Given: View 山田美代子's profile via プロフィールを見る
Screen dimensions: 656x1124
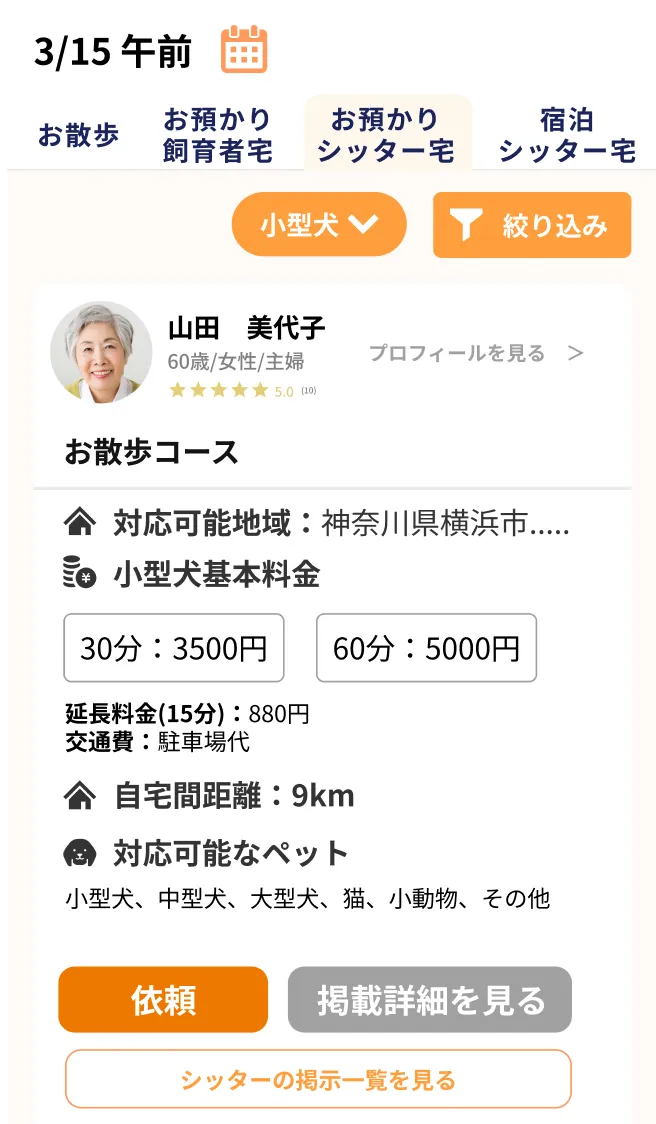Looking at the screenshot, I should (x=475, y=353).
